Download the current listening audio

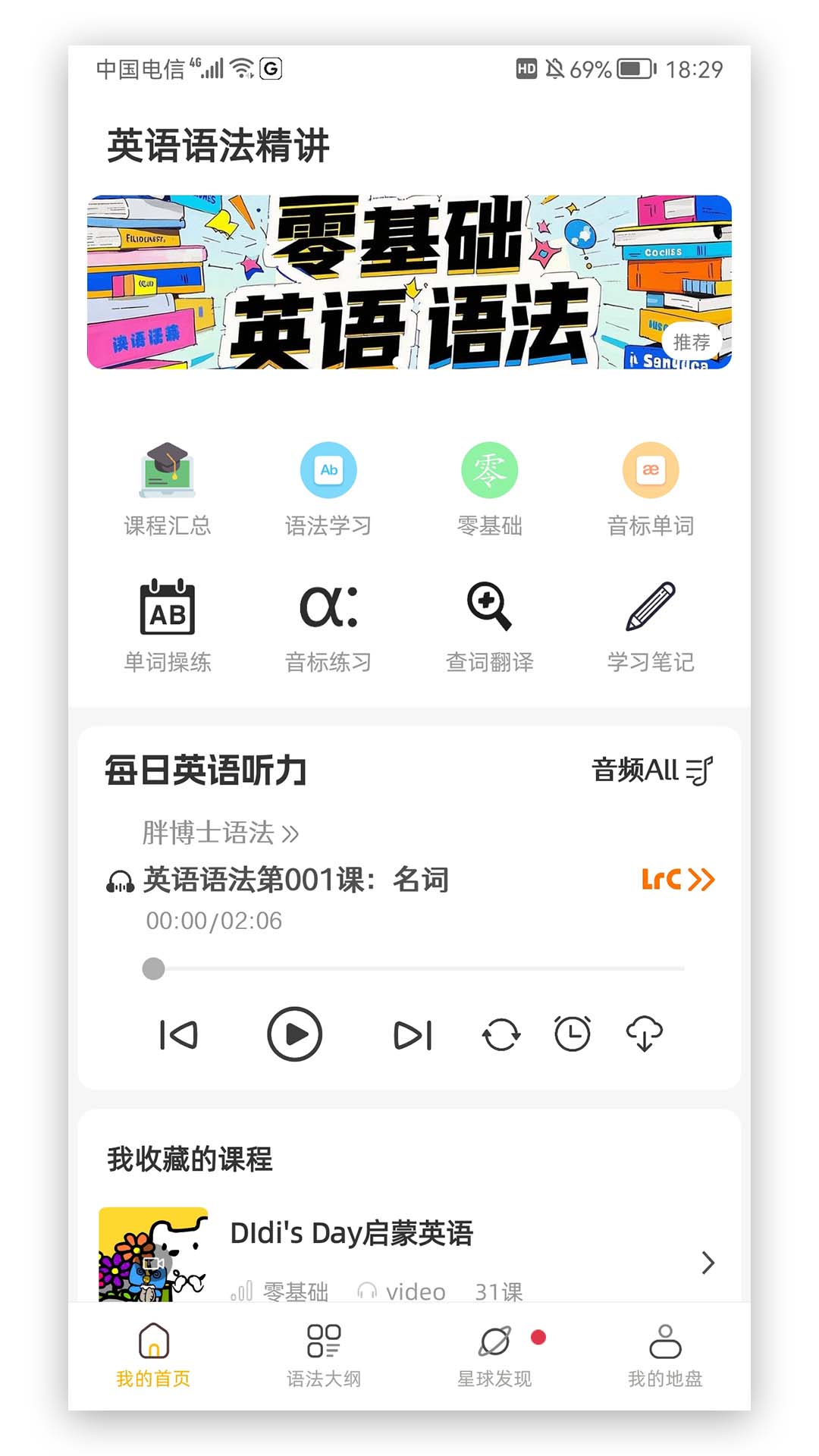(x=641, y=1033)
